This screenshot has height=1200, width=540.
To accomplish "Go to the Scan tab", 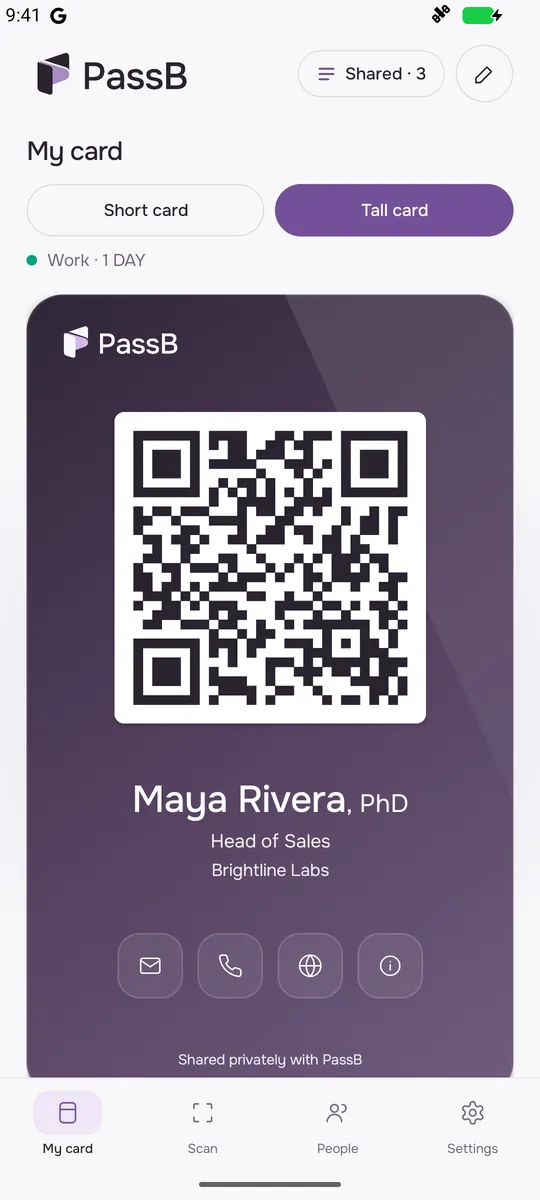I will click(x=203, y=1127).
